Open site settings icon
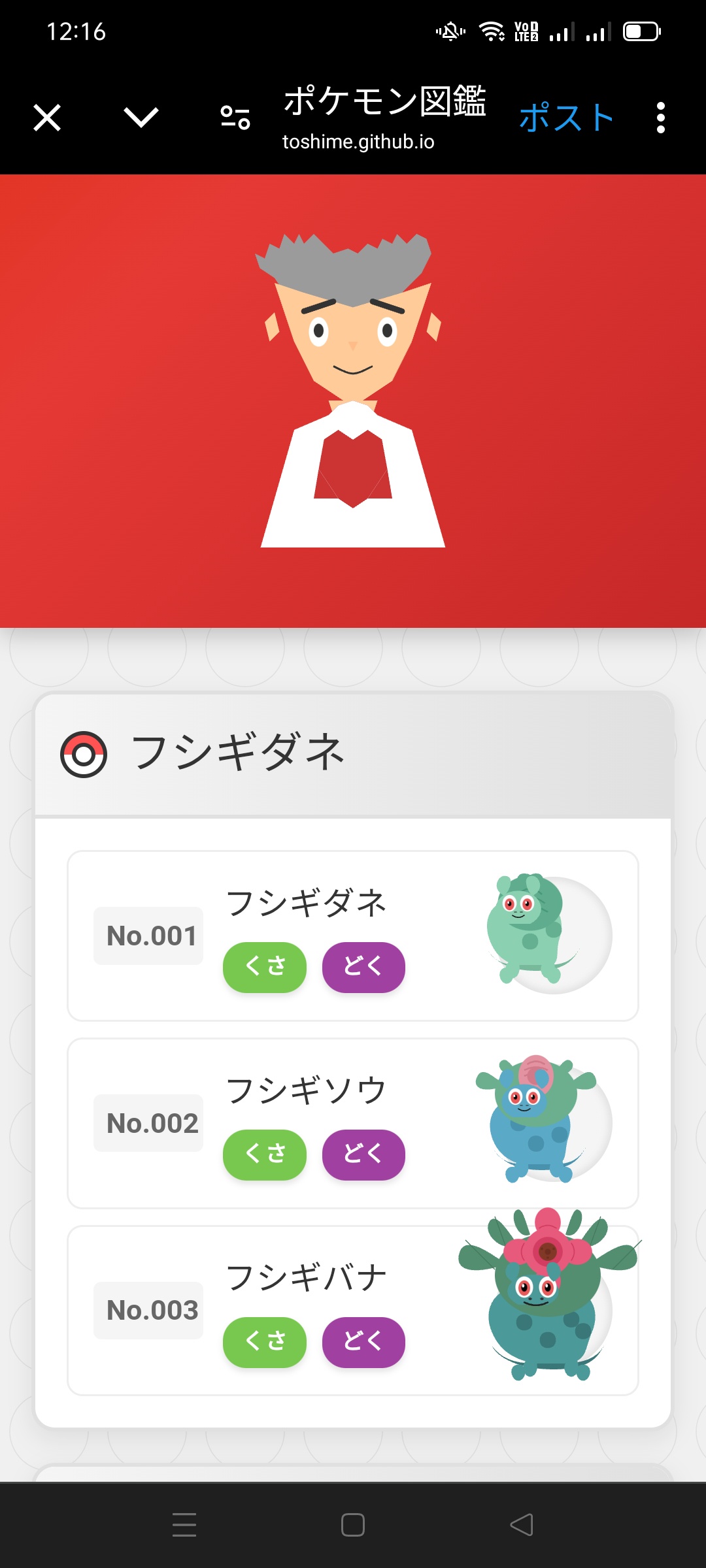Image resolution: width=706 pixels, height=1568 pixels. click(235, 118)
